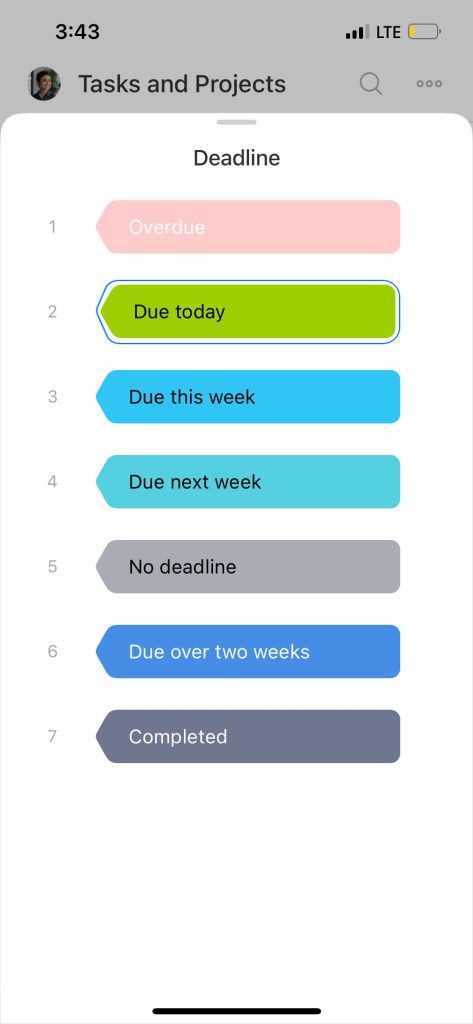Viewport: 473px width, 1024px height.
Task: Select the Overdue deadline stage
Action: (248, 227)
